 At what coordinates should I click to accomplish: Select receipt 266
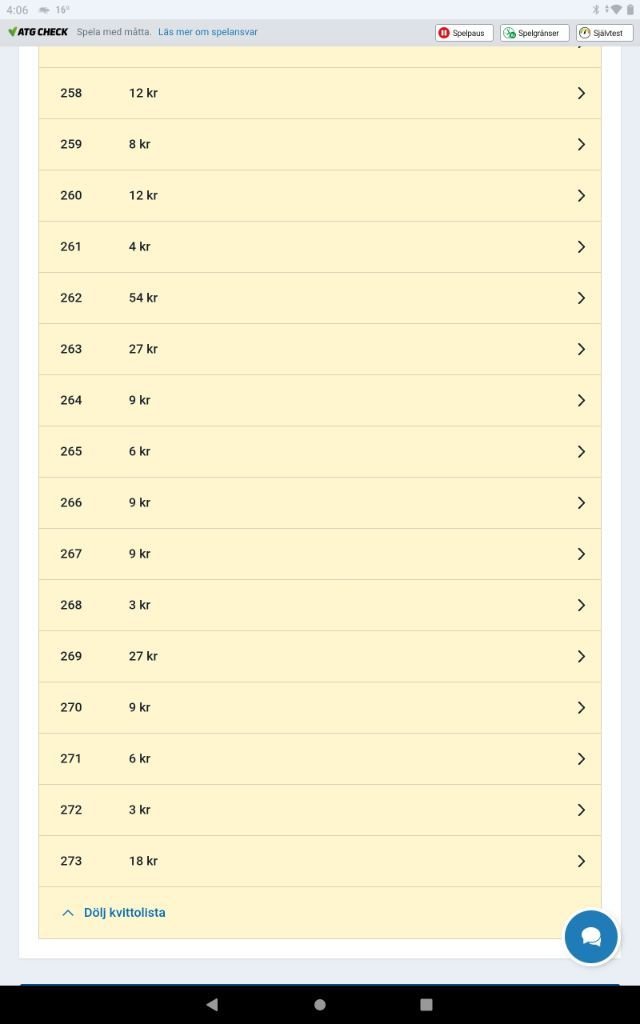pos(320,502)
